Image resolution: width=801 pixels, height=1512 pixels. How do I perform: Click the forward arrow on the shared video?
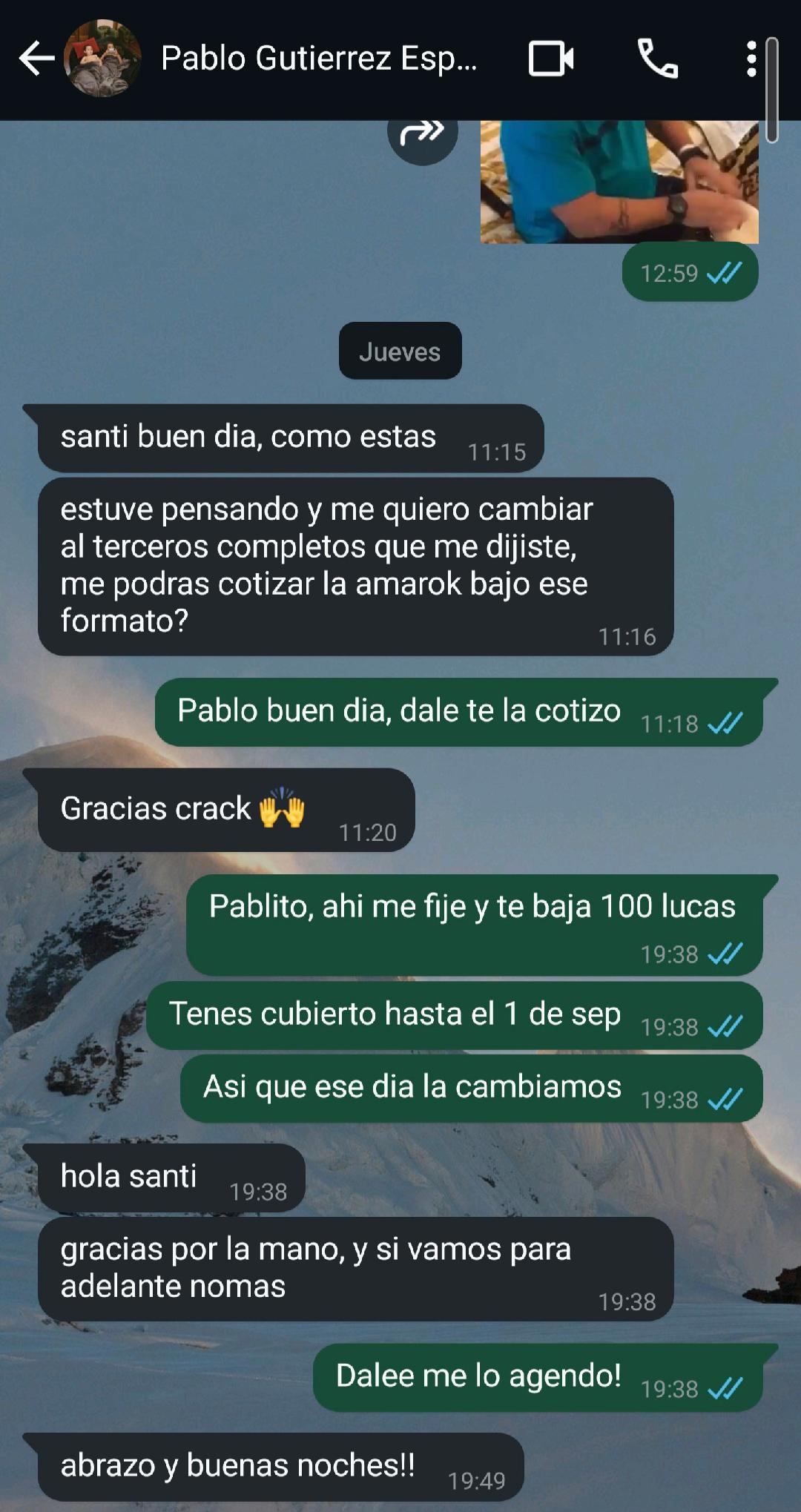(x=421, y=133)
